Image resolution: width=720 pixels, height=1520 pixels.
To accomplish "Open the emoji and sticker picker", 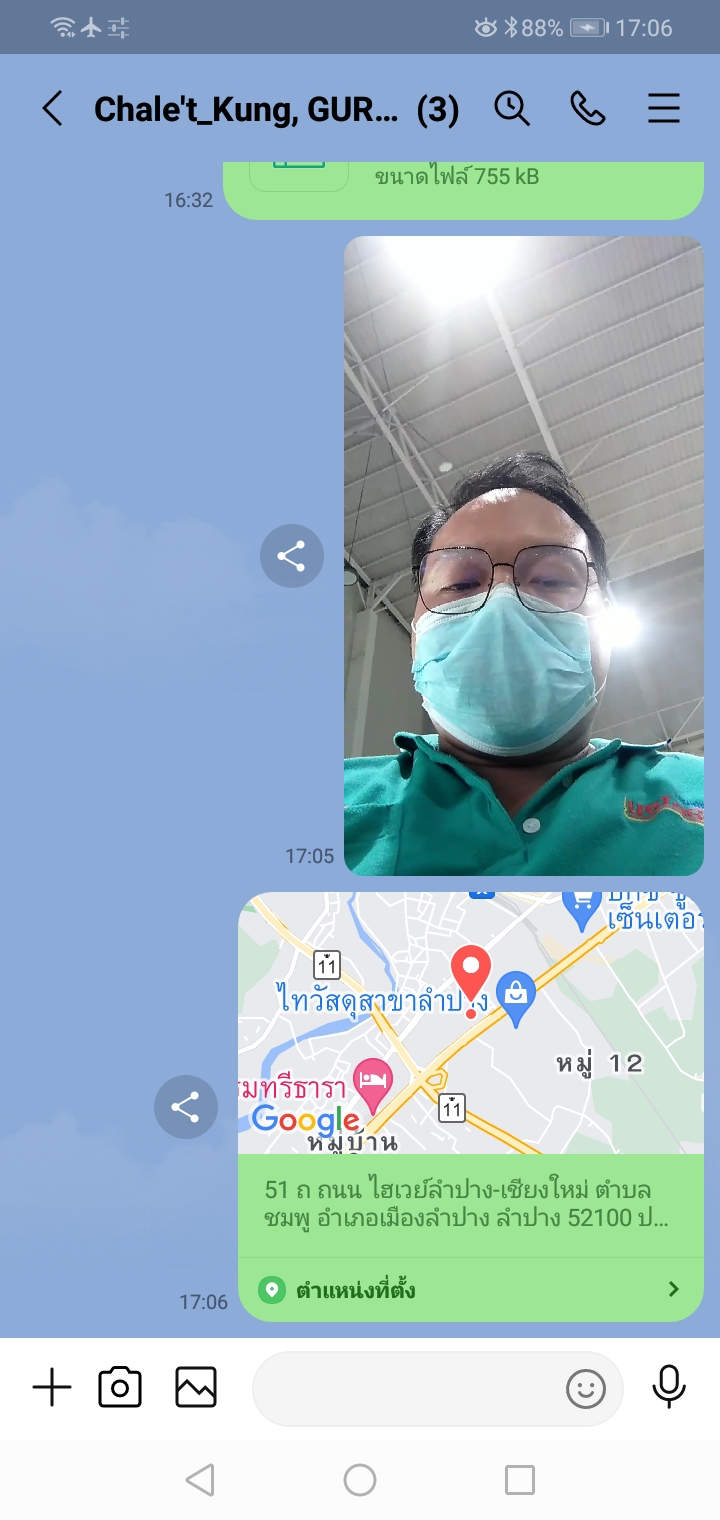I will [x=586, y=1388].
